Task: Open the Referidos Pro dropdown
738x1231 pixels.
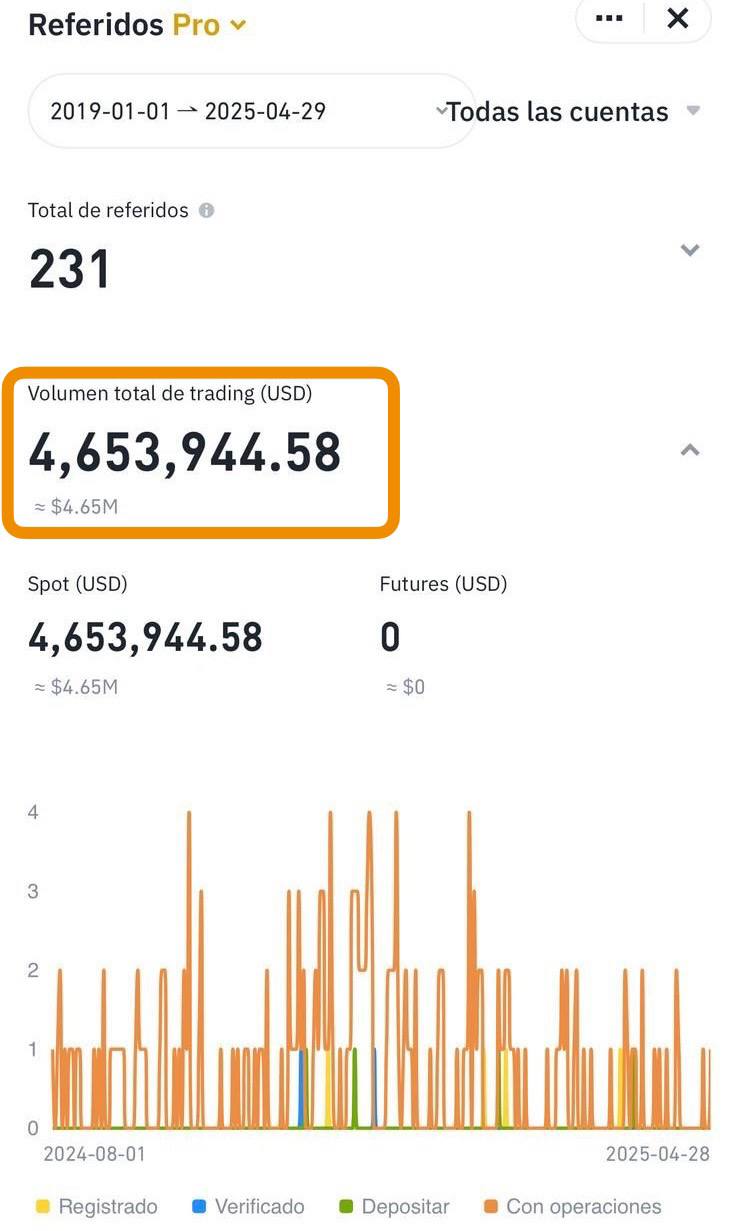Action: click(137, 24)
